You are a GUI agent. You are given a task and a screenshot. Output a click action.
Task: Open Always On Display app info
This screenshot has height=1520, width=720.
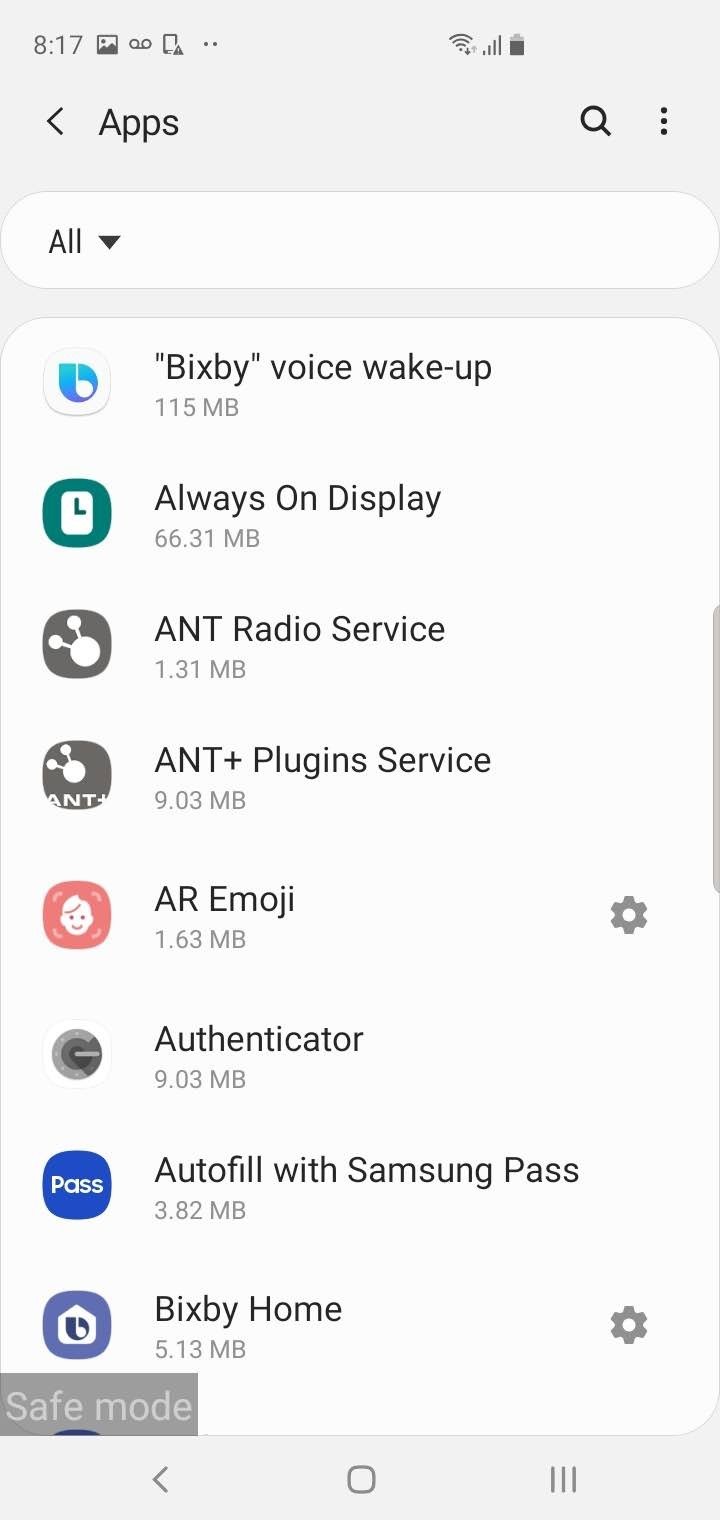coord(297,514)
